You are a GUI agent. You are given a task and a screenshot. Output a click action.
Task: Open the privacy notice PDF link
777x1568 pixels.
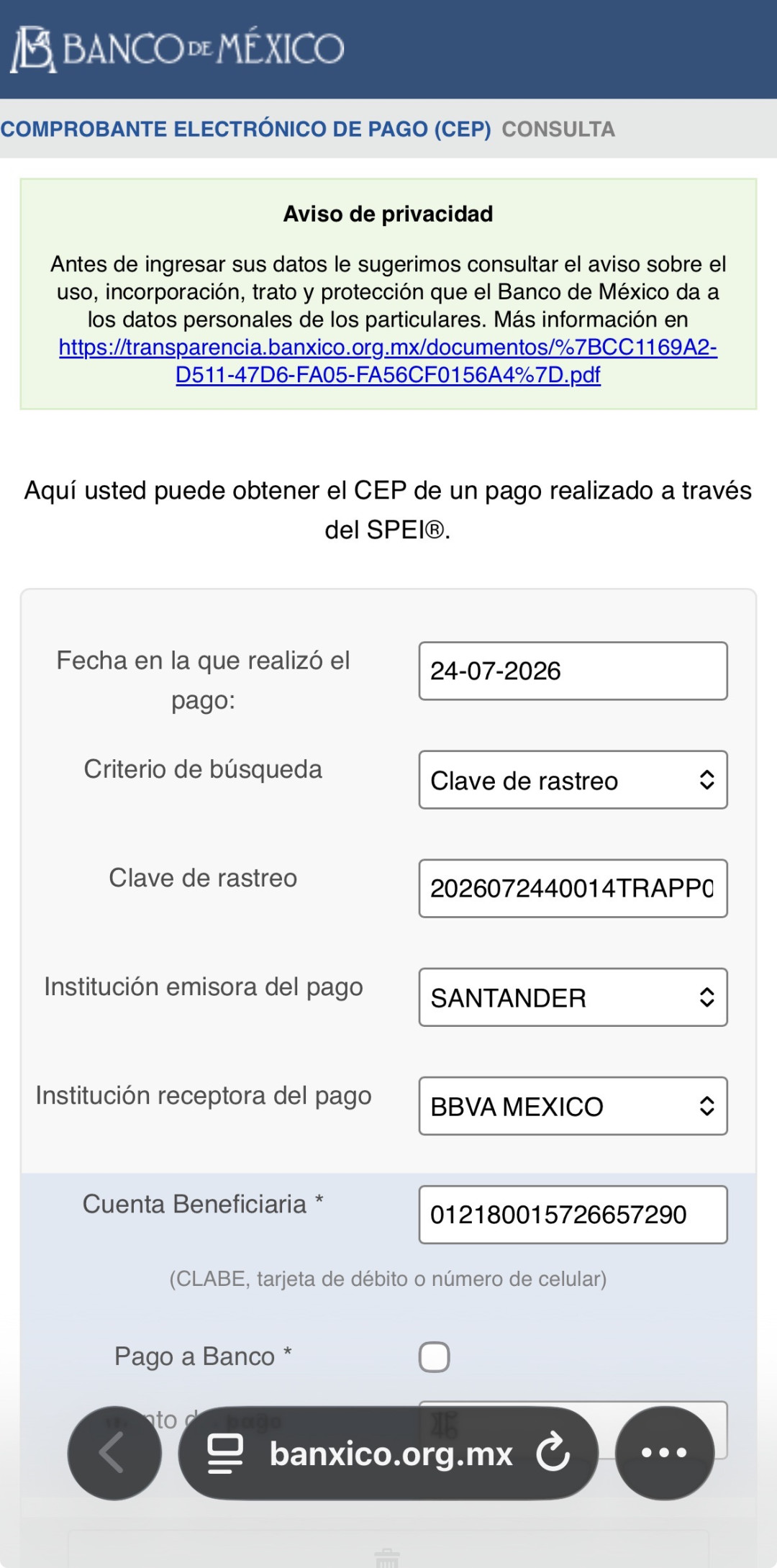(x=388, y=361)
